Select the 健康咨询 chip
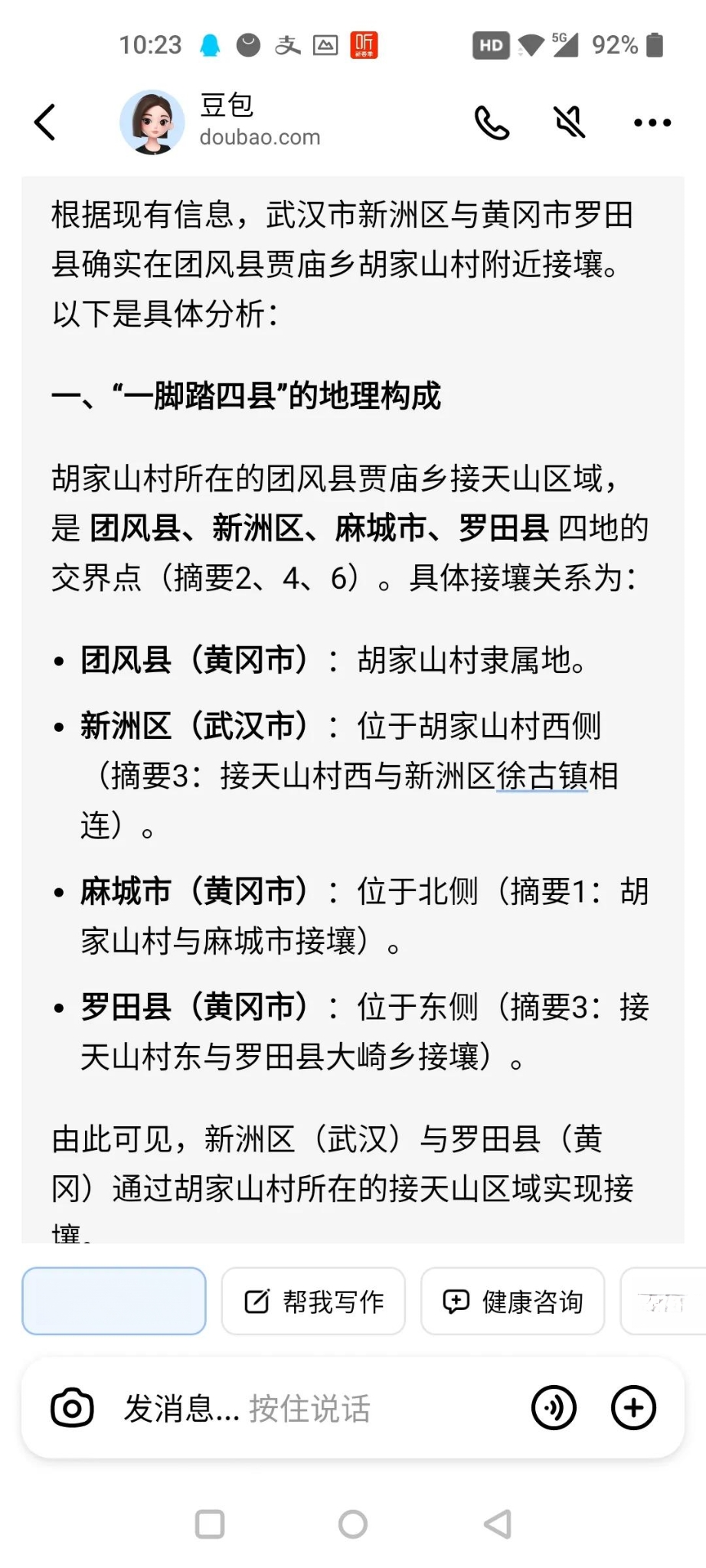The image size is (706, 1568). 512,1301
